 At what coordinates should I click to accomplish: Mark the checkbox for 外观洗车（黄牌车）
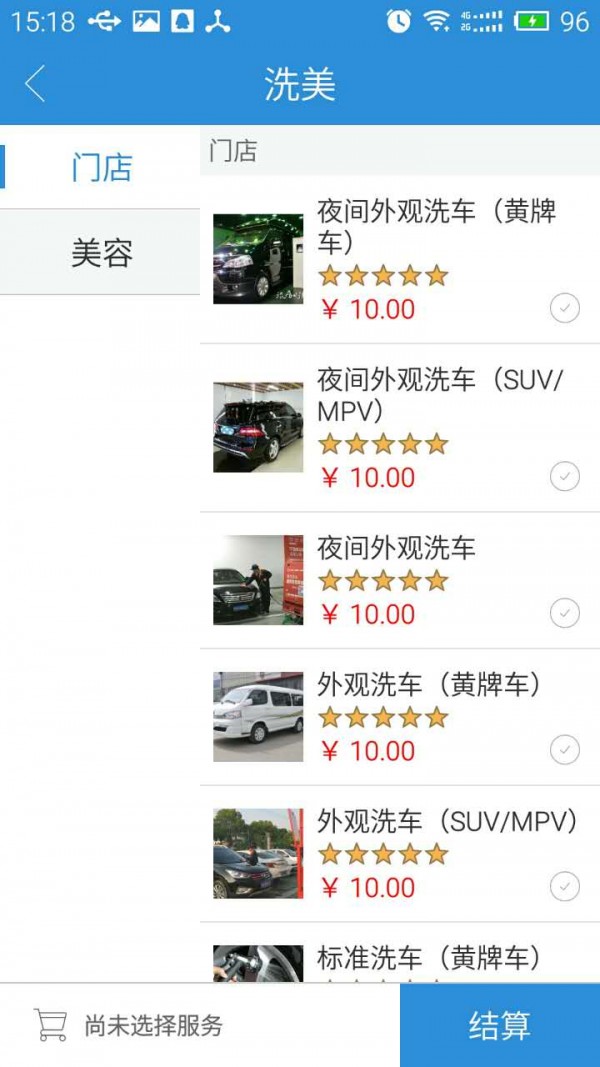pos(565,748)
